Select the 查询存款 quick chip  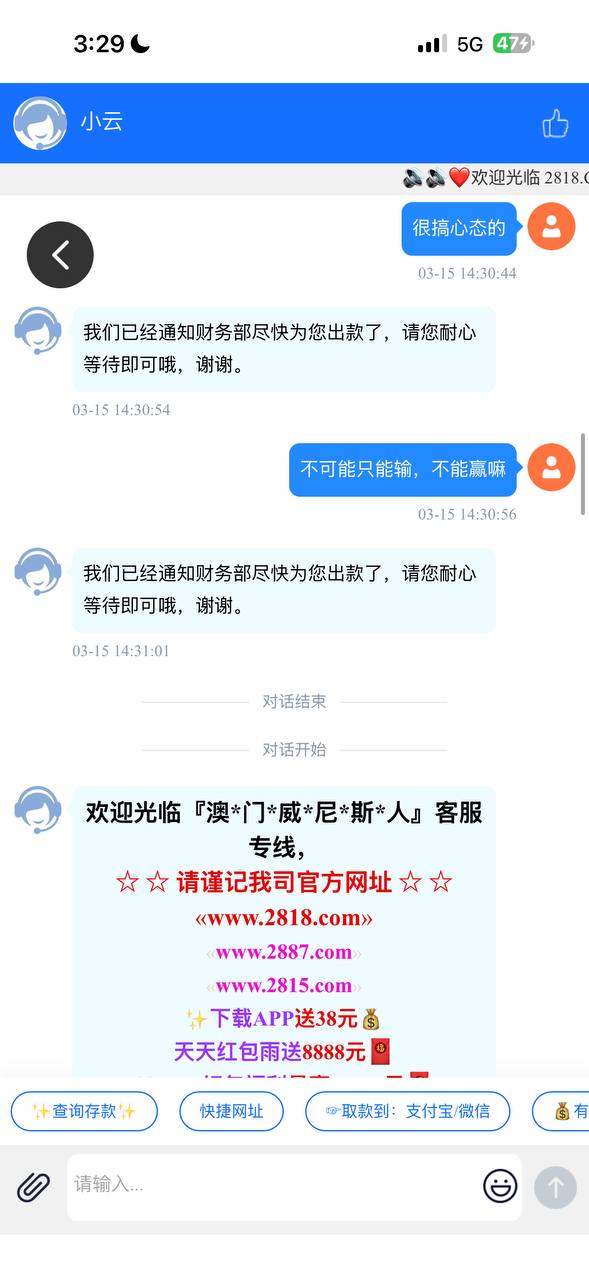(84, 1111)
